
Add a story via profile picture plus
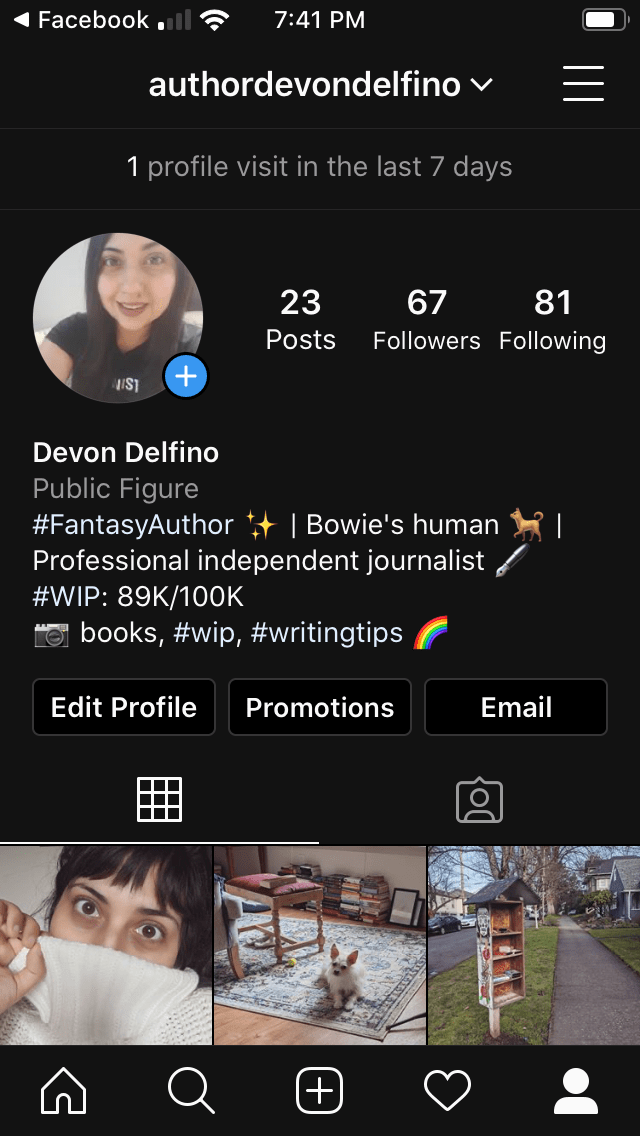[186, 377]
